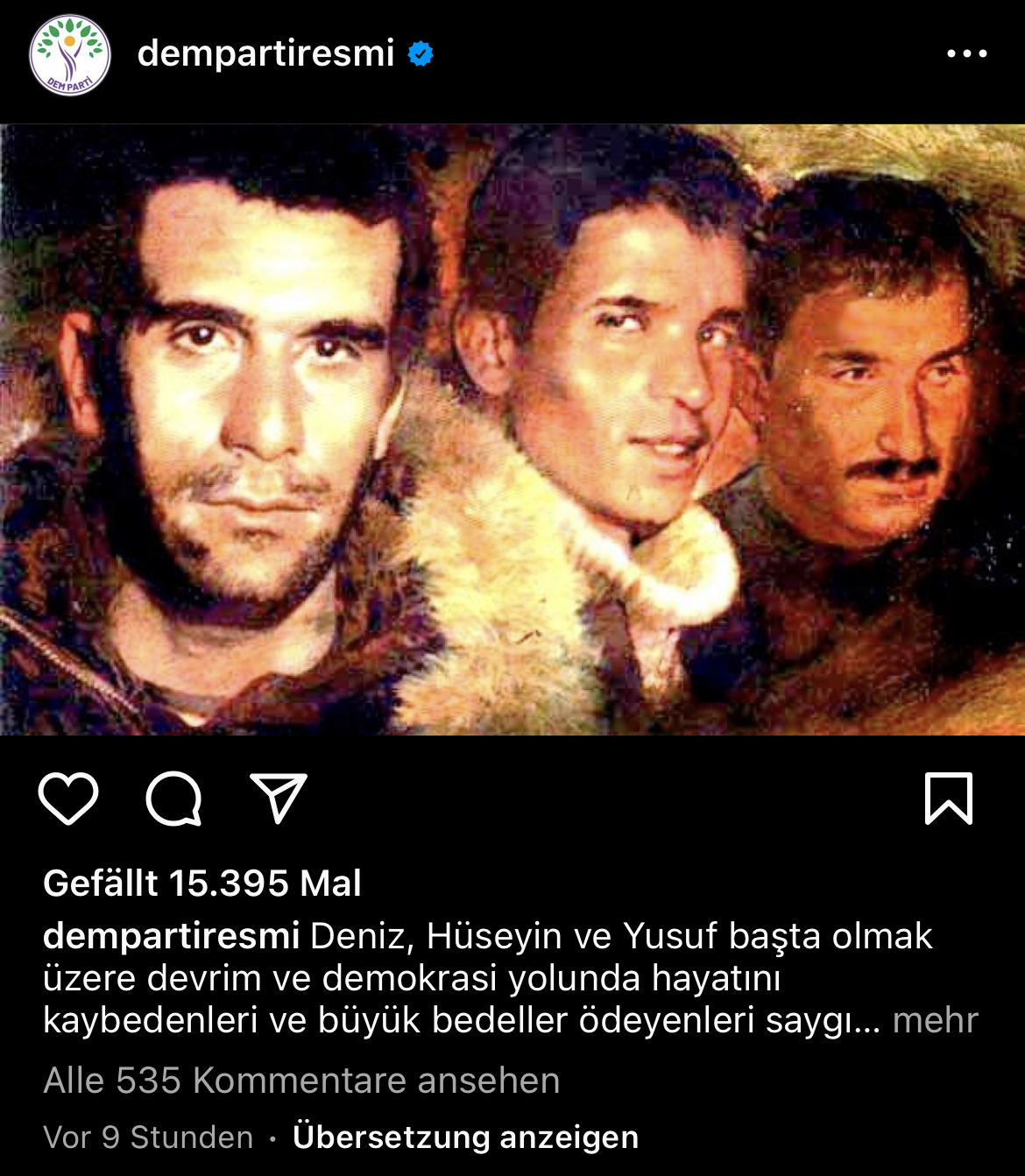This screenshot has width=1025, height=1176.
Task: Open the dempartiresmi username in post header
Action: coord(265,54)
